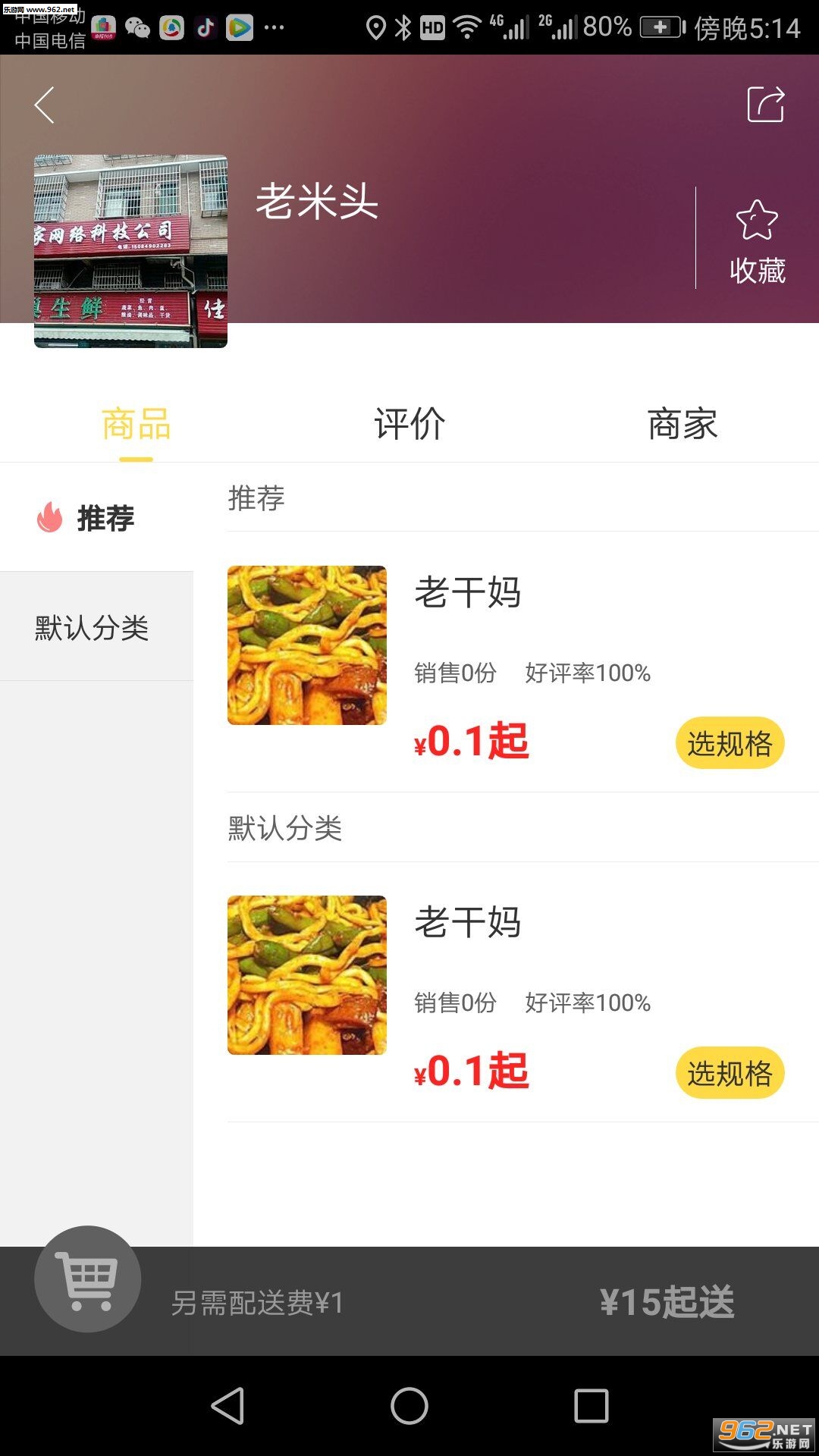Switch to the 评价 tab
The width and height of the screenshot is (819, 1456).
pyautogui.click(x=409, y=424)
